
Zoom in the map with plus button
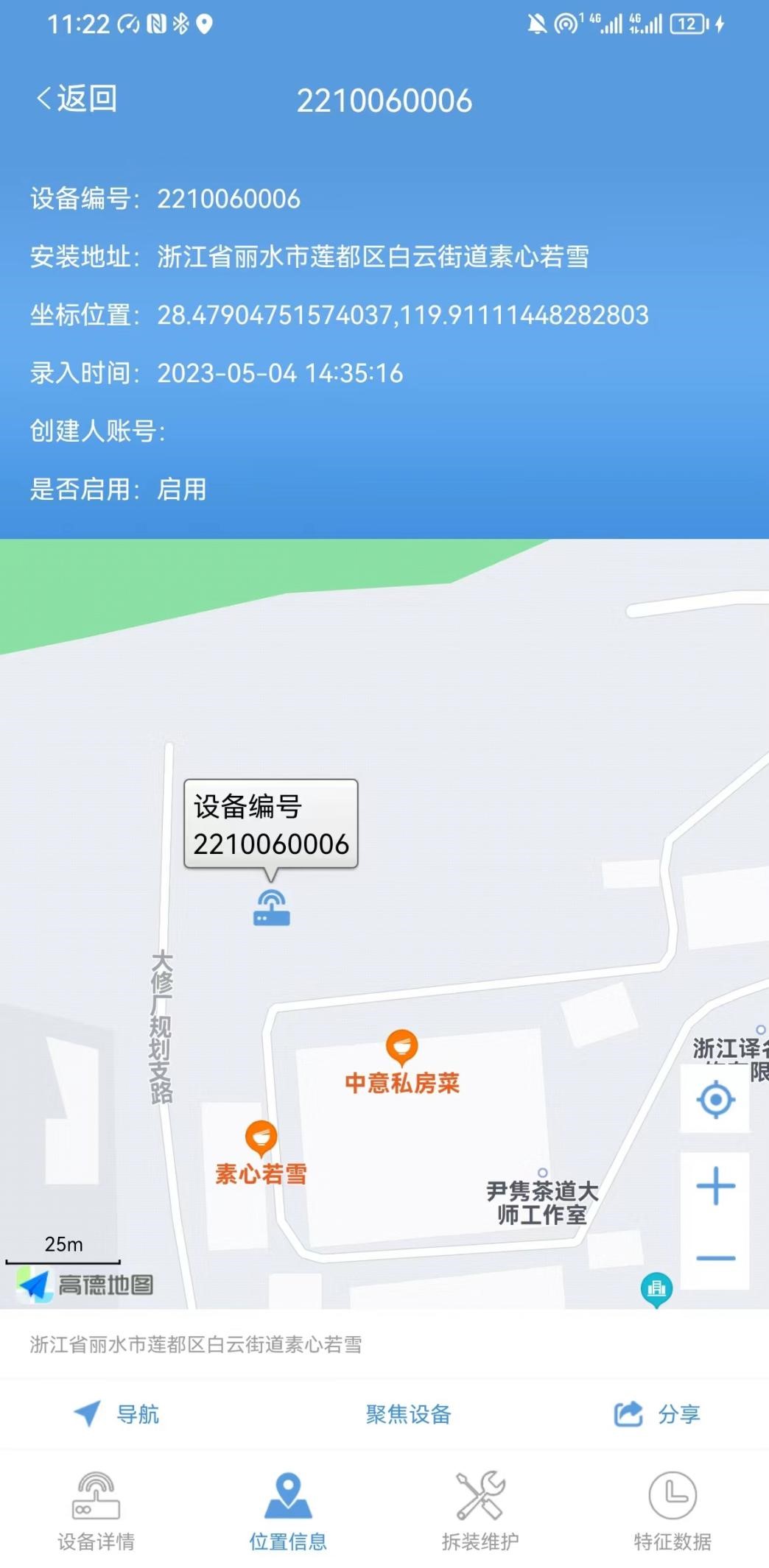point(715,1186)
